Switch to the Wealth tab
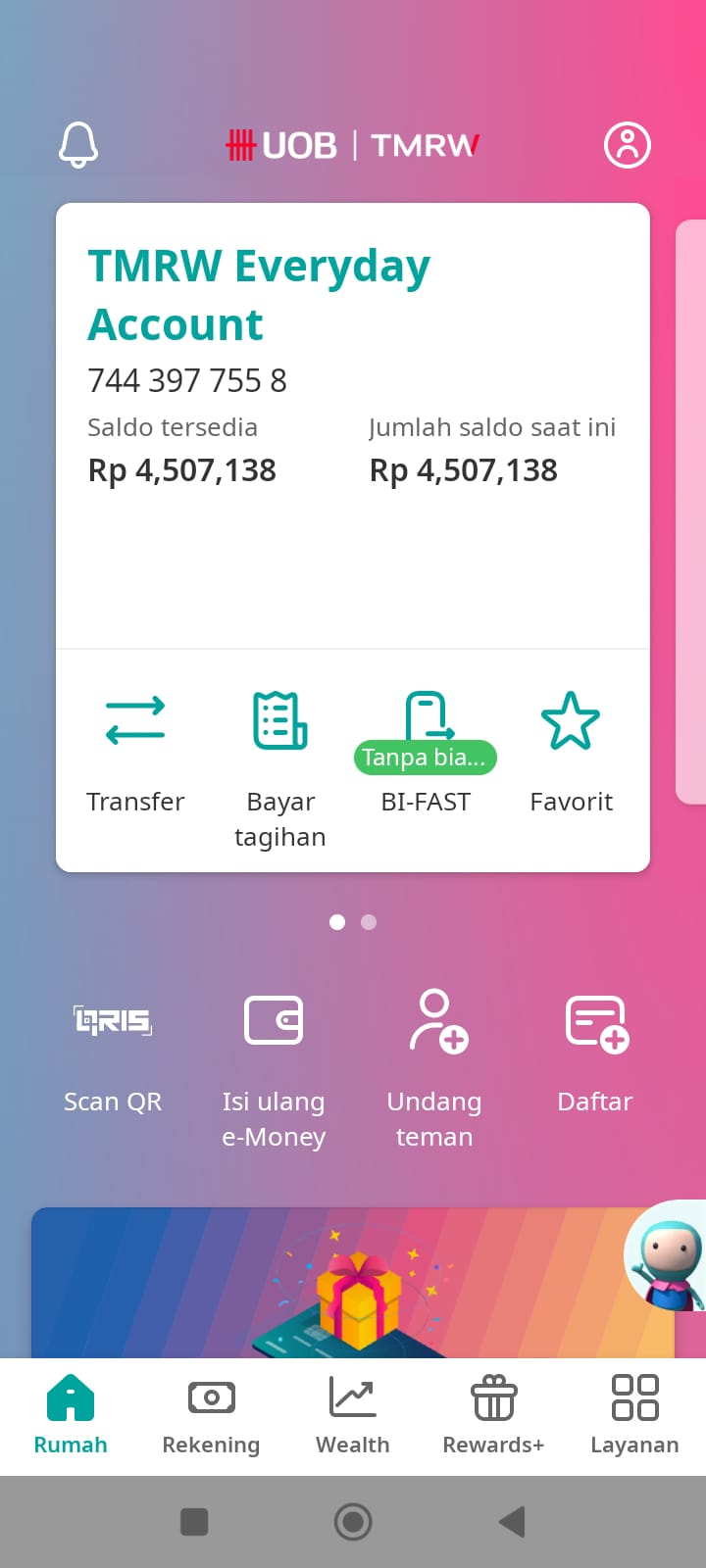Viewport: 706px width, 1568px height. 353,1416
